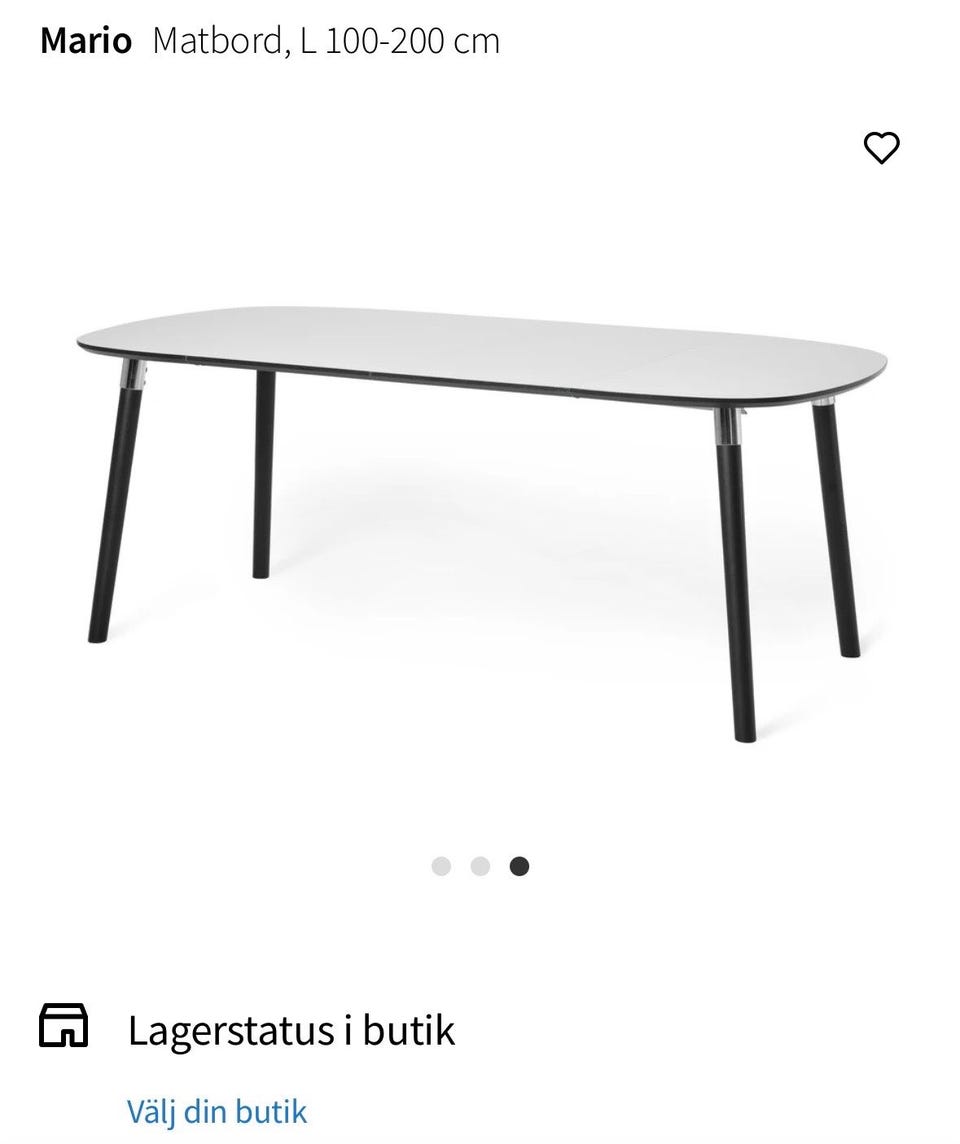Click the Mario product title
Viewport: 960px width, 1144px height.
tap(85, 41)
